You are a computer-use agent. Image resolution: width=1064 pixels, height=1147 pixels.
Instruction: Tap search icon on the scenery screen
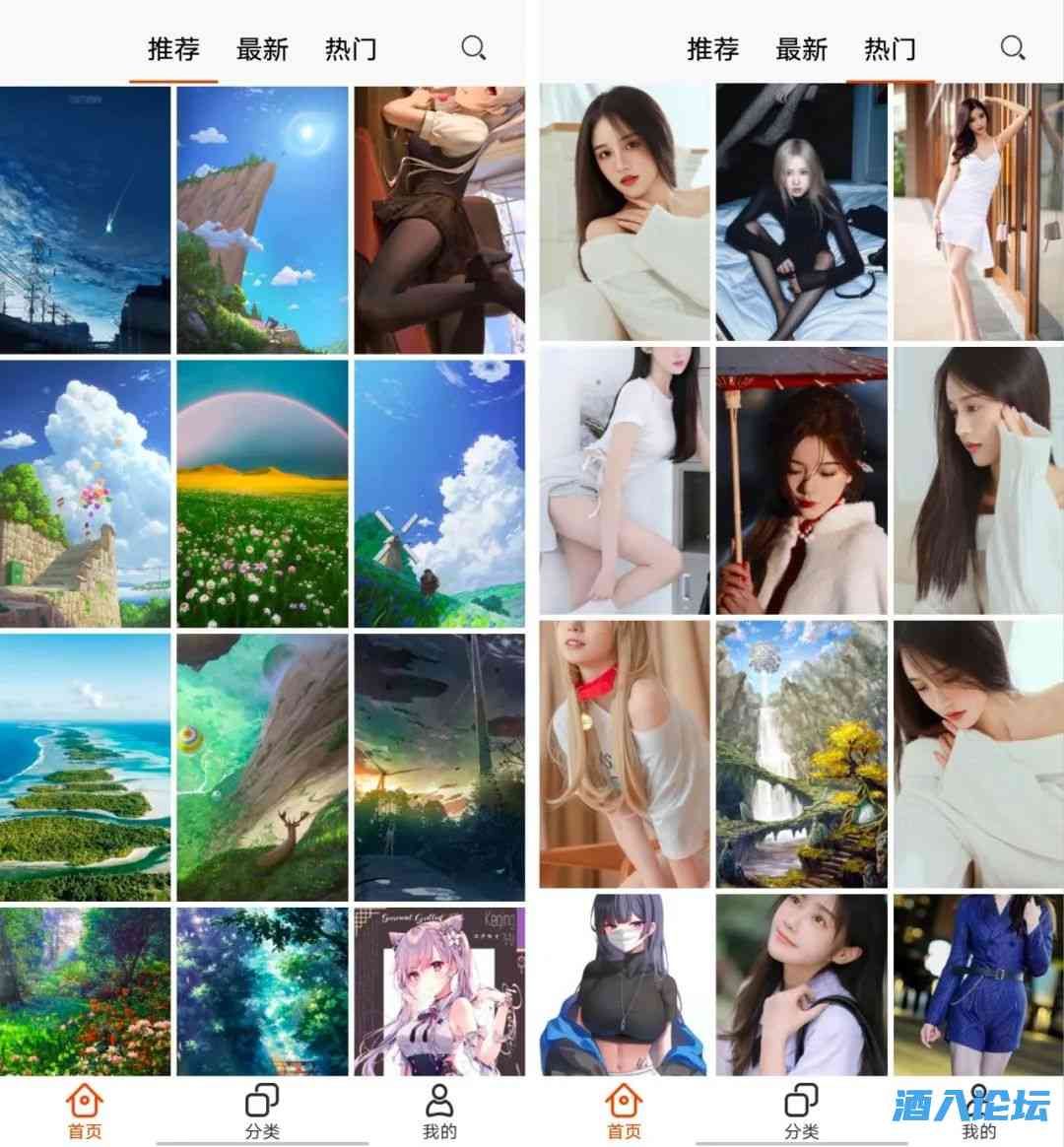coord(474,47)
